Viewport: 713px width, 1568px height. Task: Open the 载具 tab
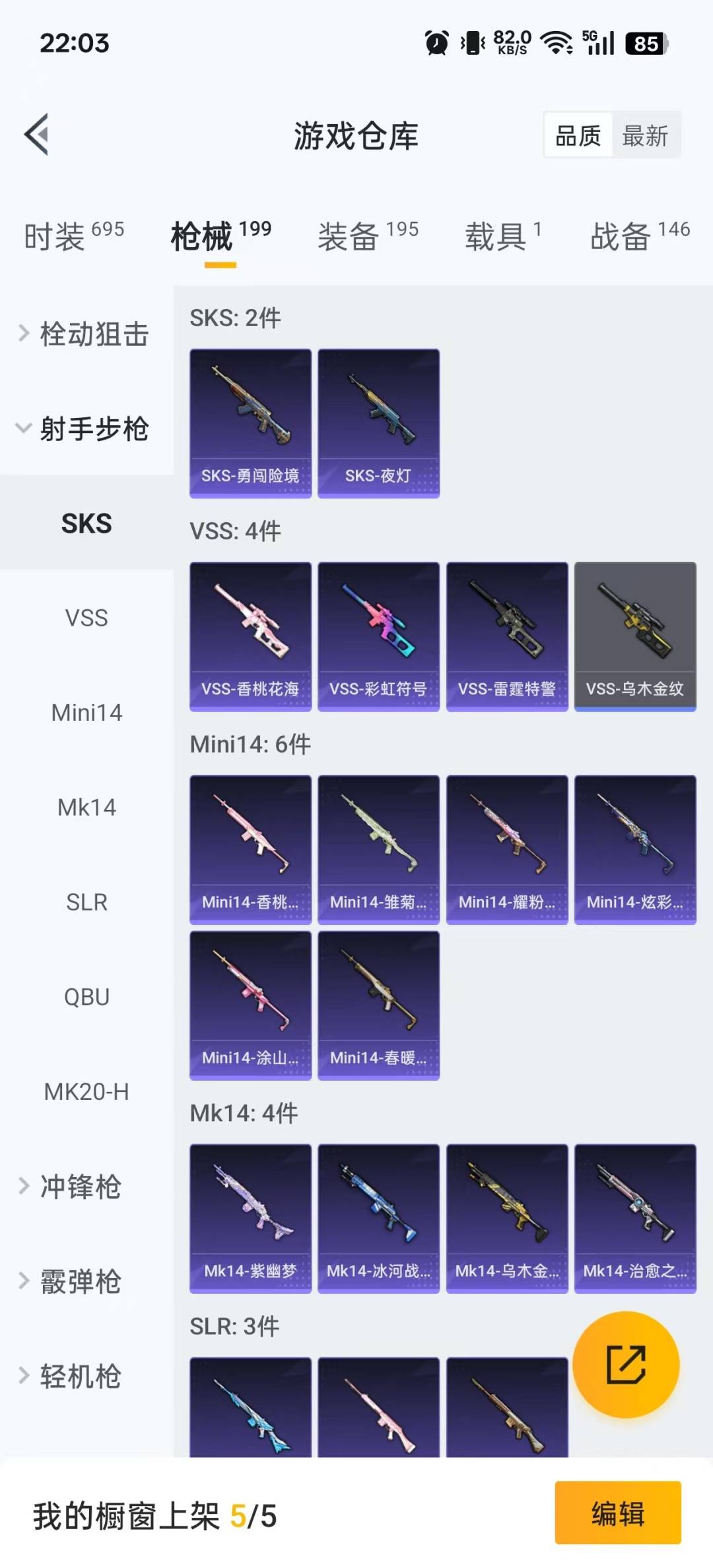coord(503,236)
